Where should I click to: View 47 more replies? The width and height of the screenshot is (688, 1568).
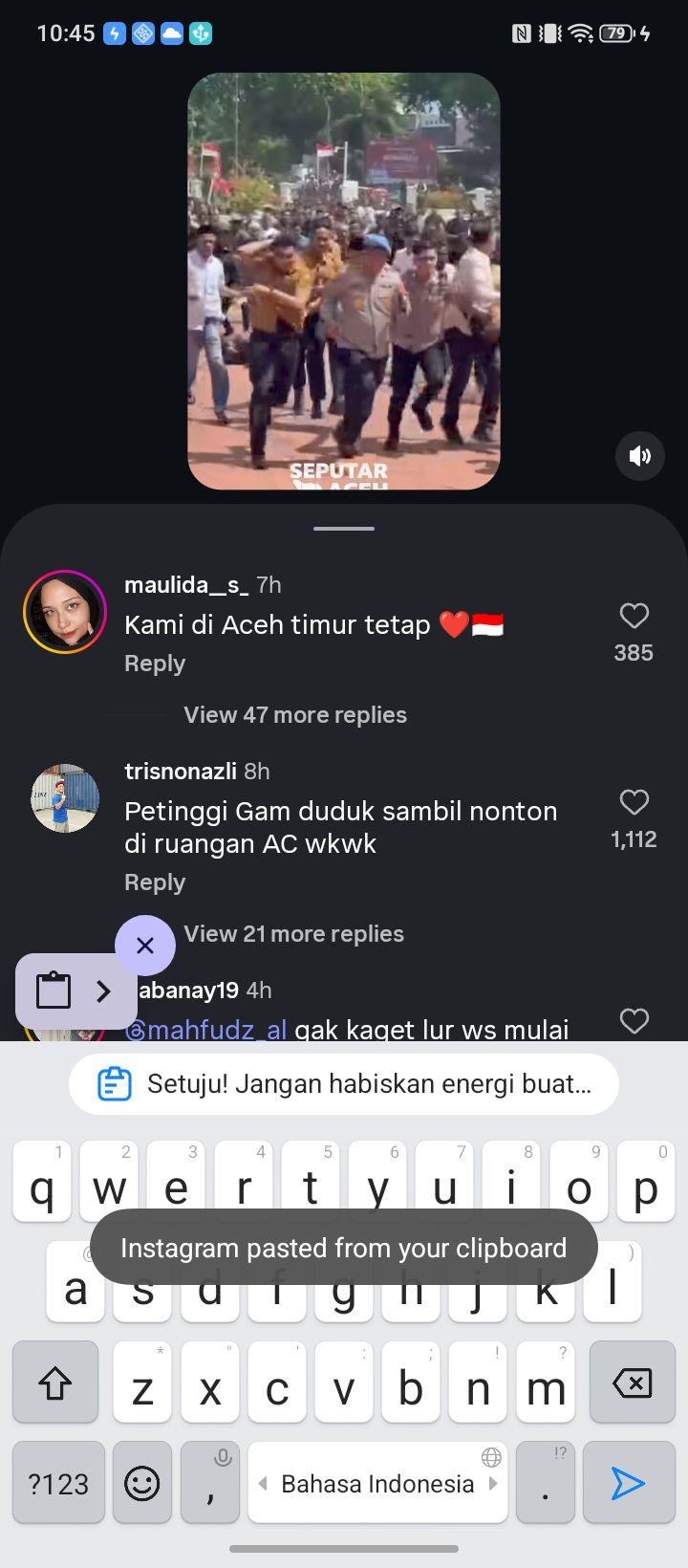pos(295,715)
